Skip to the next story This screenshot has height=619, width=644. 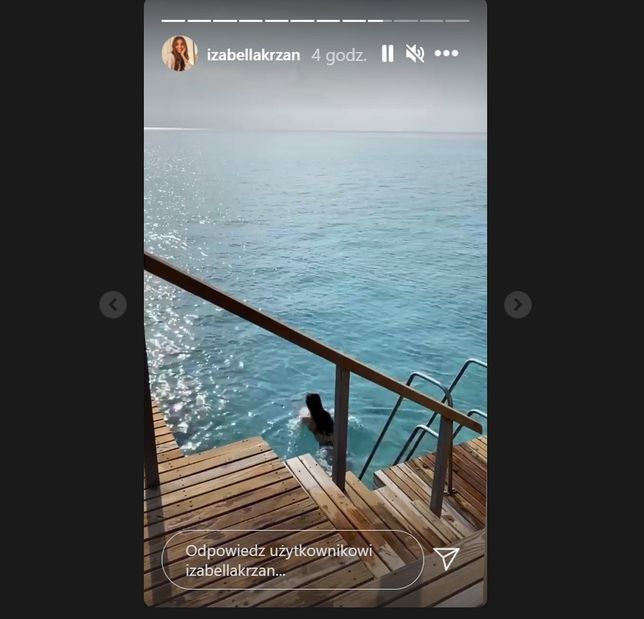pos(517,304)
